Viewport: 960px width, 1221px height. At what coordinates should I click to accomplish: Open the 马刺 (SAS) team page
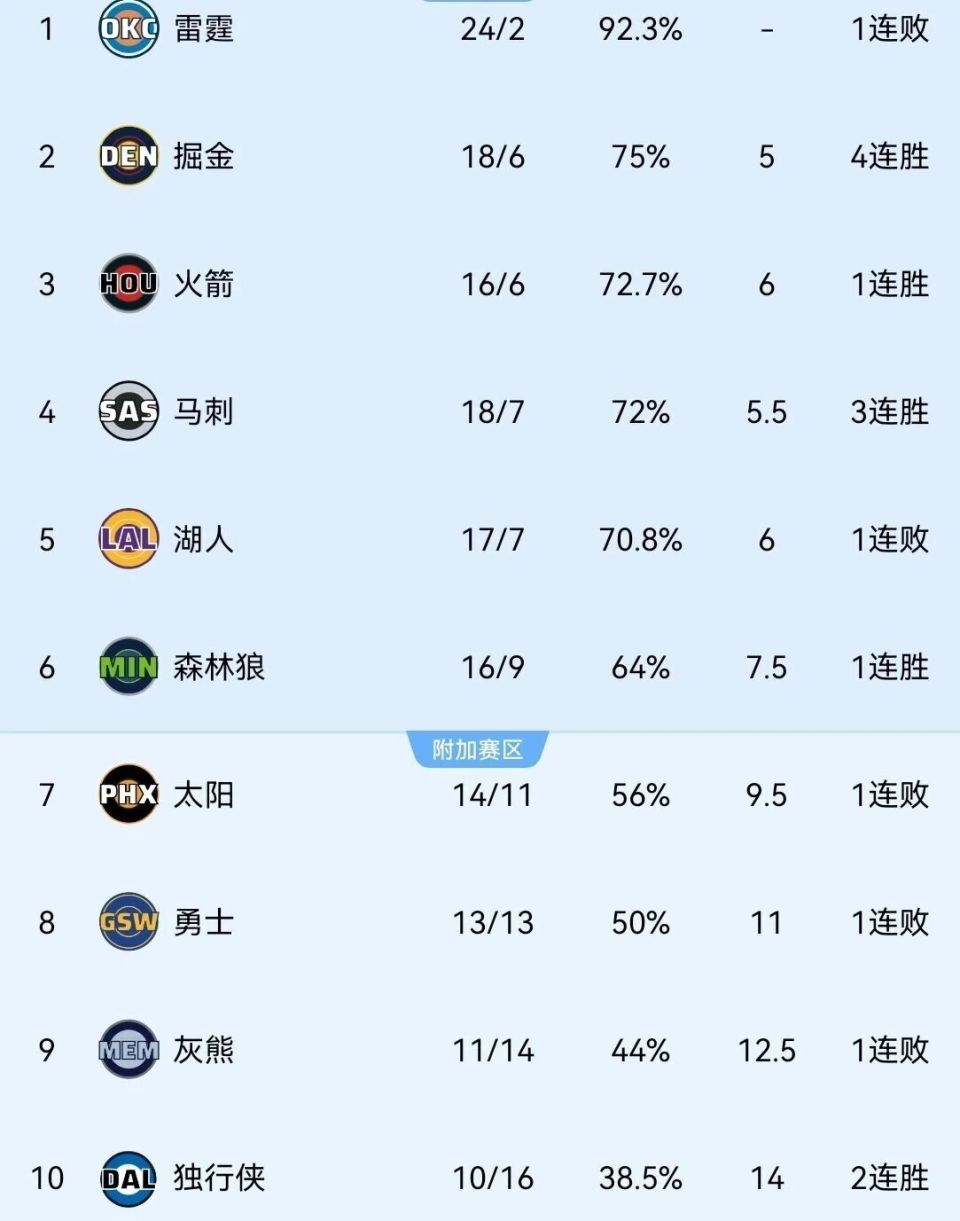point(203,412)
